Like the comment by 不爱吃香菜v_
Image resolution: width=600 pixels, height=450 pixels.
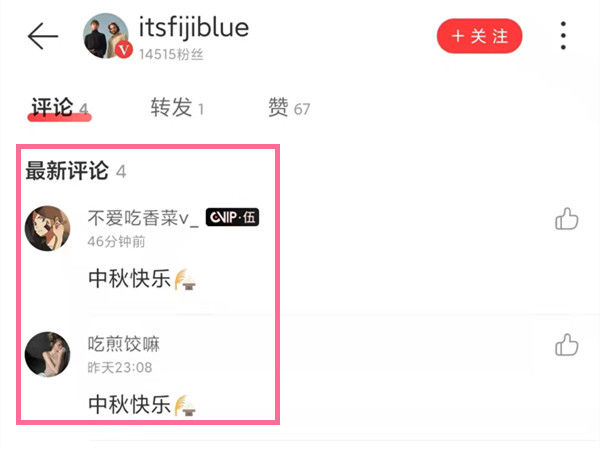point(567,219)
